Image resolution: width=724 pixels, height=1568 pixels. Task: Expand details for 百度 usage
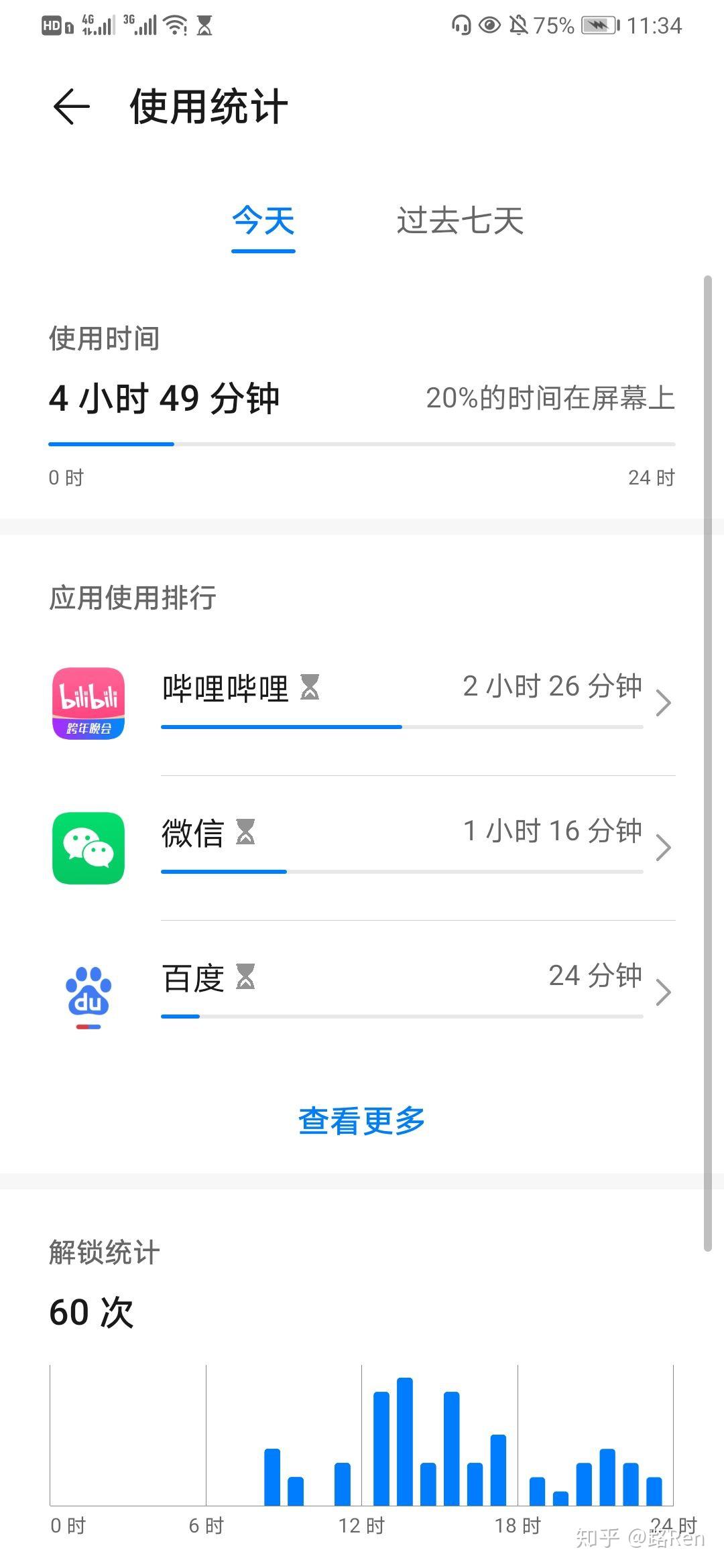point(664,991)
